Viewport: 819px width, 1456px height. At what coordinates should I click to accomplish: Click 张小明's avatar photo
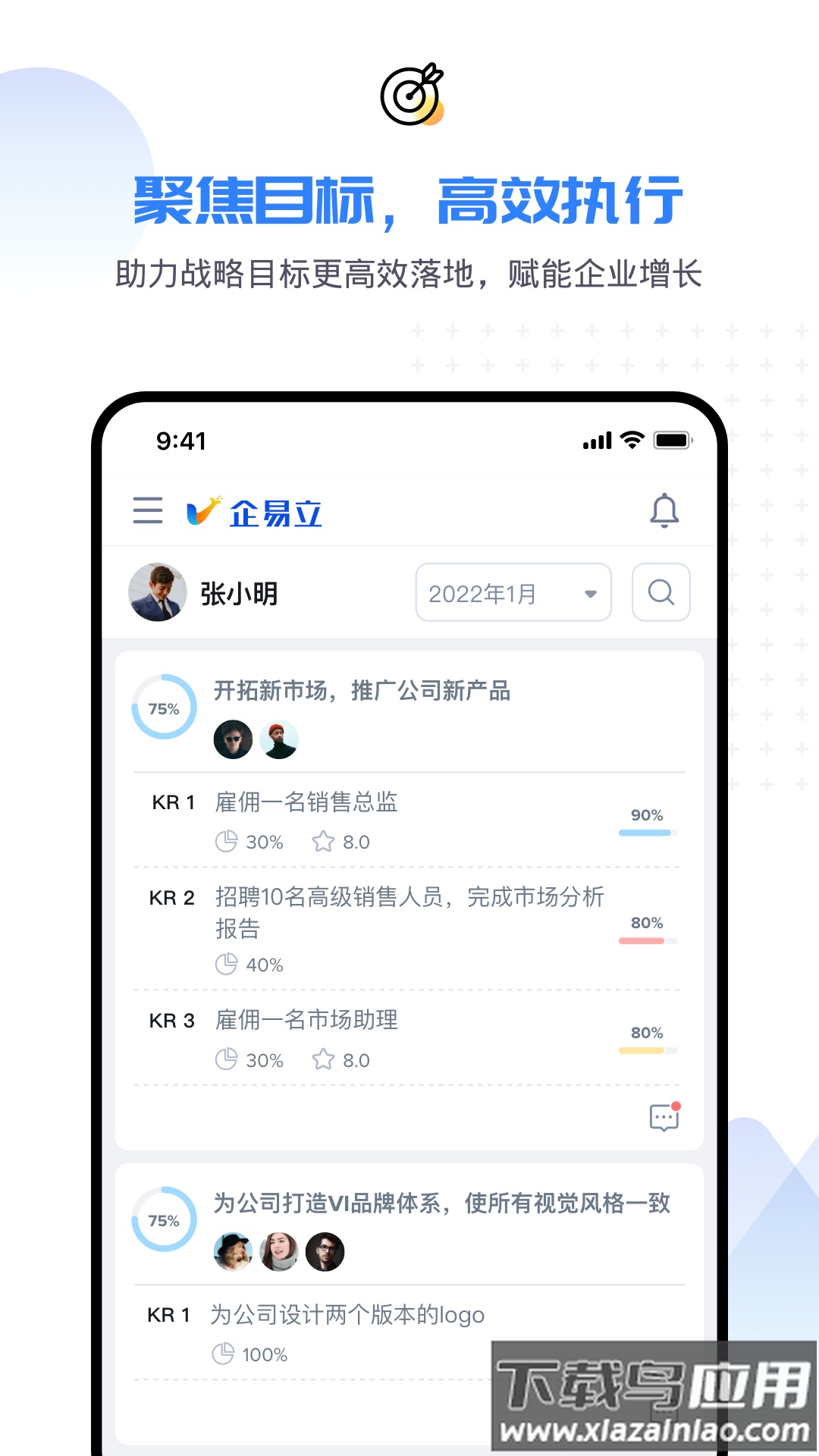tap(158, 593)
